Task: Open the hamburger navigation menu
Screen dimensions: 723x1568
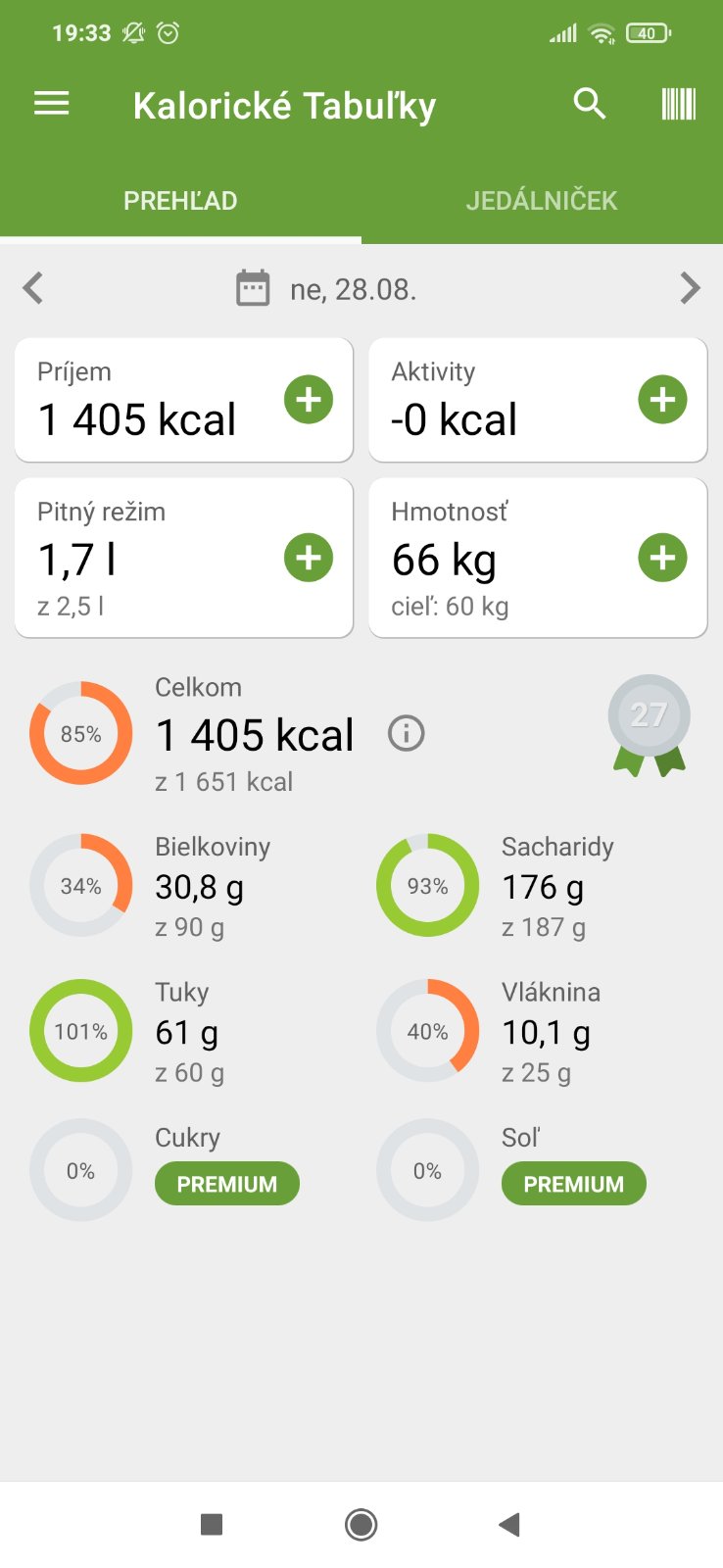Action: [x=52, y=104]
